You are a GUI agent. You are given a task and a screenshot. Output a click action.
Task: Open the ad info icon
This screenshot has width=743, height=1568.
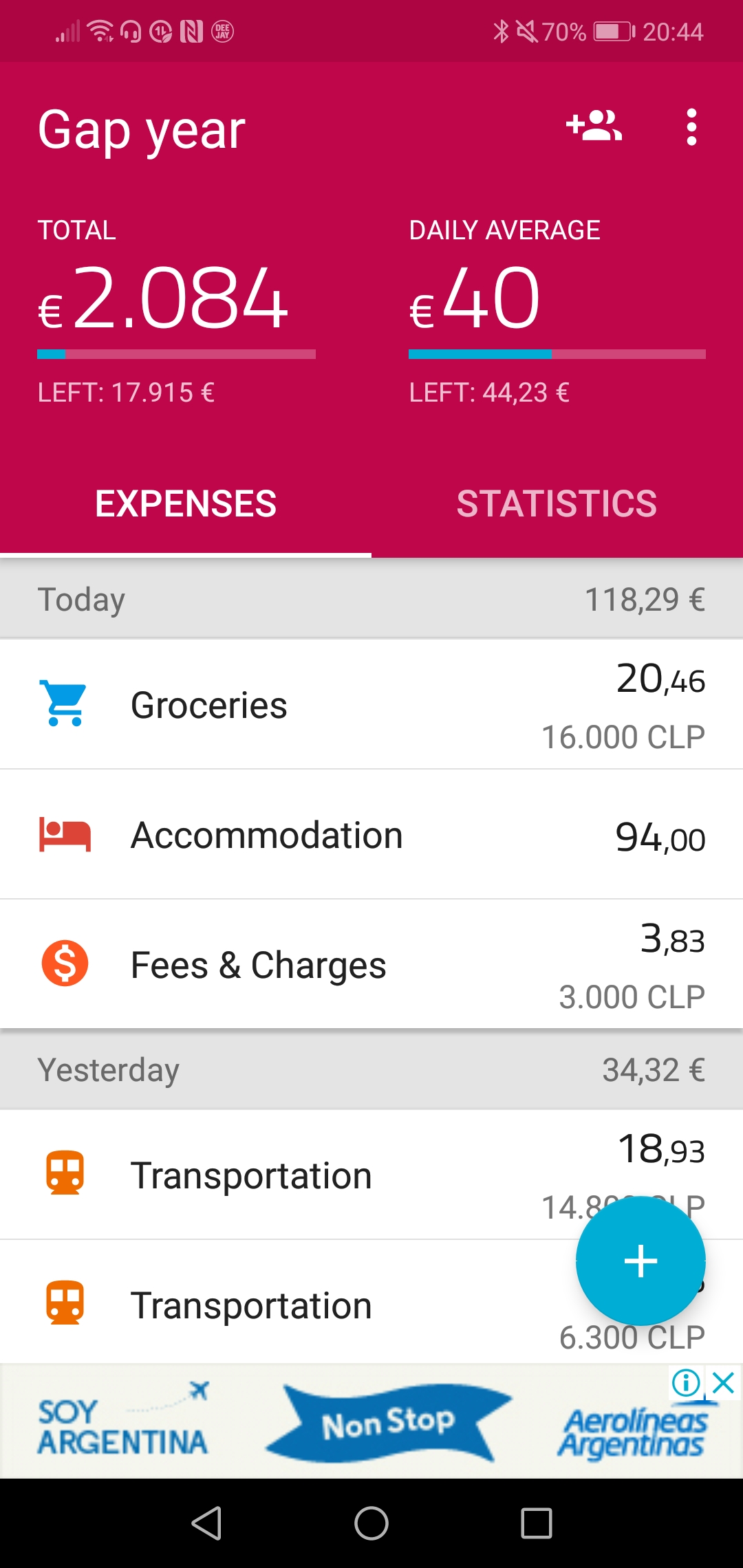coord(686,1382)
